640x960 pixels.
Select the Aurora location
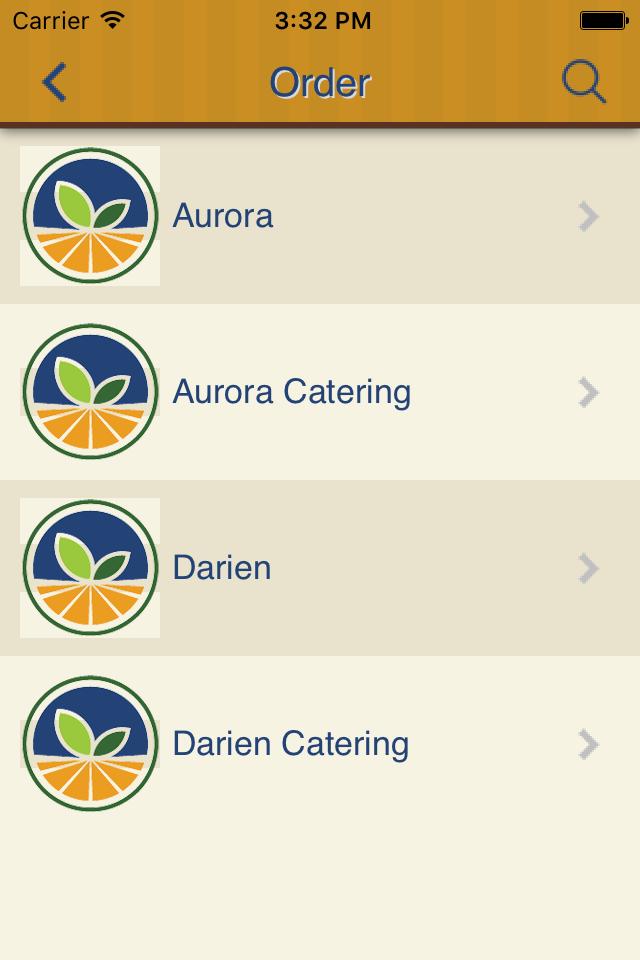pyautogui.click(x=320, y=216)
